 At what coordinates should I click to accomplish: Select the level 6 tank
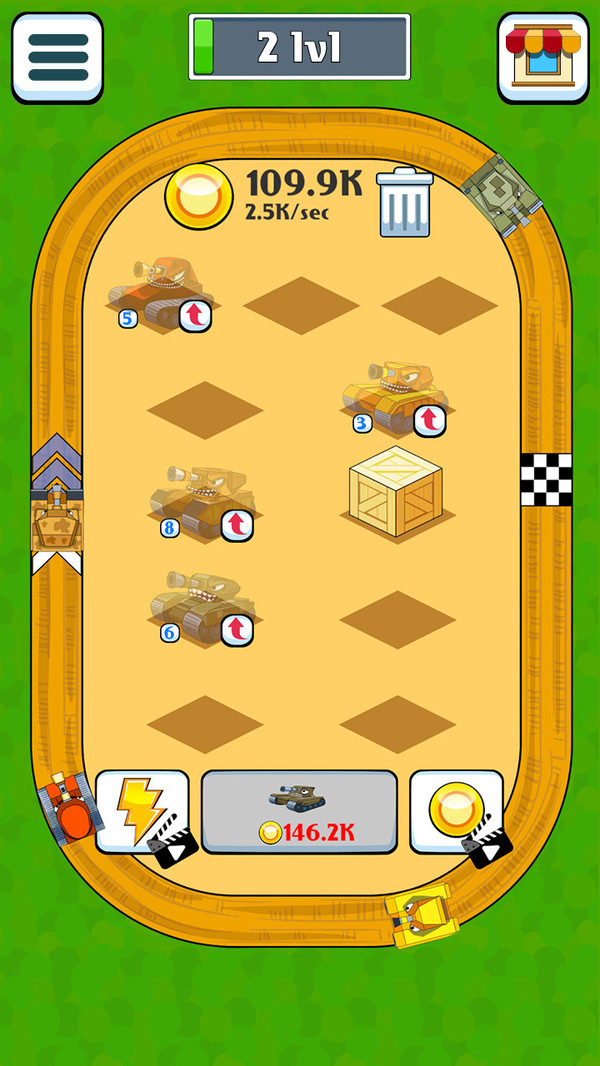(202, 606)
